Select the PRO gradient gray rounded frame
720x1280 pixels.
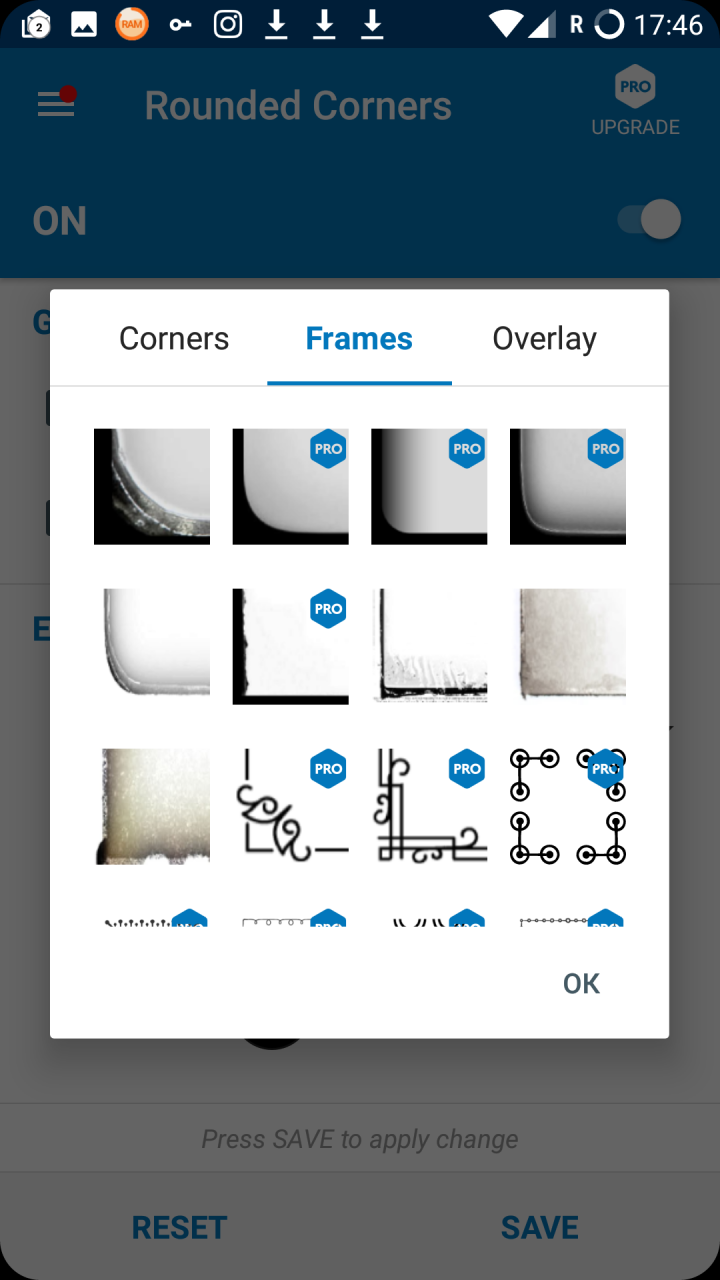click(x=429, y=487)
